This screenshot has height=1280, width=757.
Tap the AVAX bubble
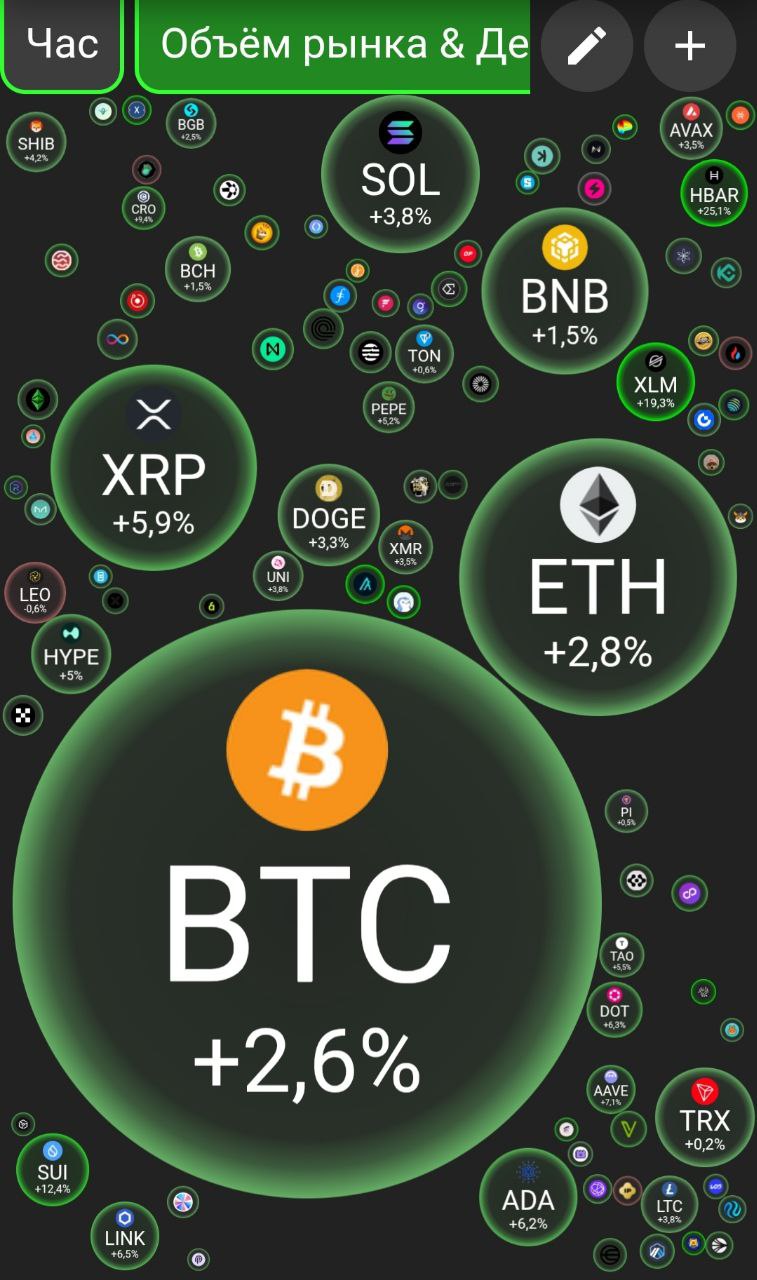(691, 128)
